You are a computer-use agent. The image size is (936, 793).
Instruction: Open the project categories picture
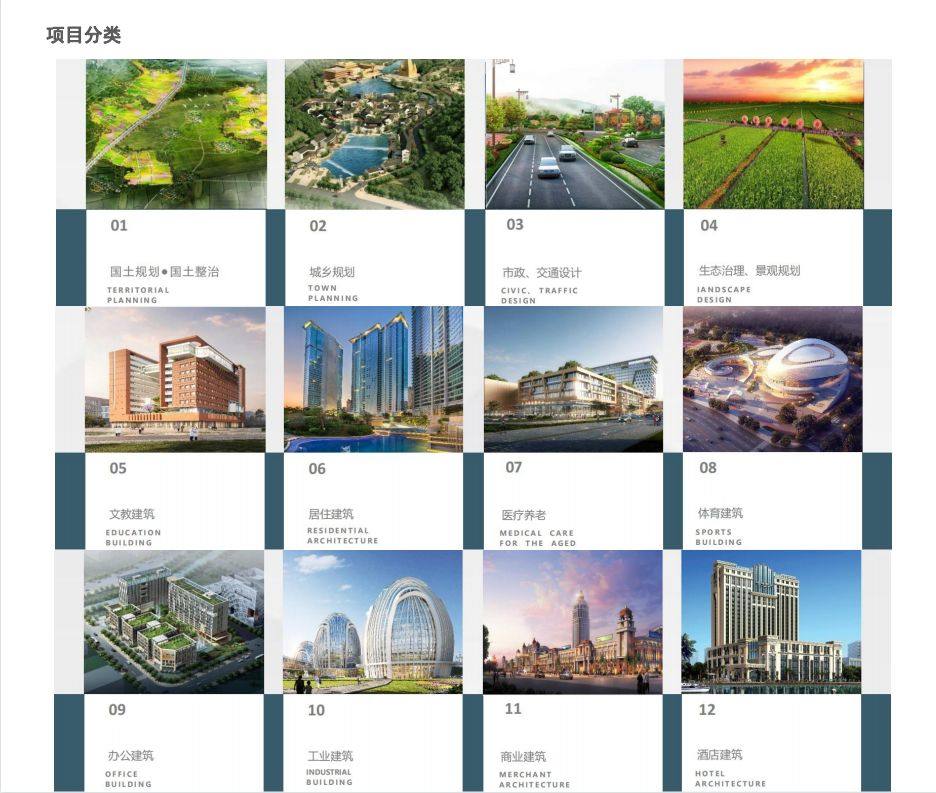(x=473, y=425)
